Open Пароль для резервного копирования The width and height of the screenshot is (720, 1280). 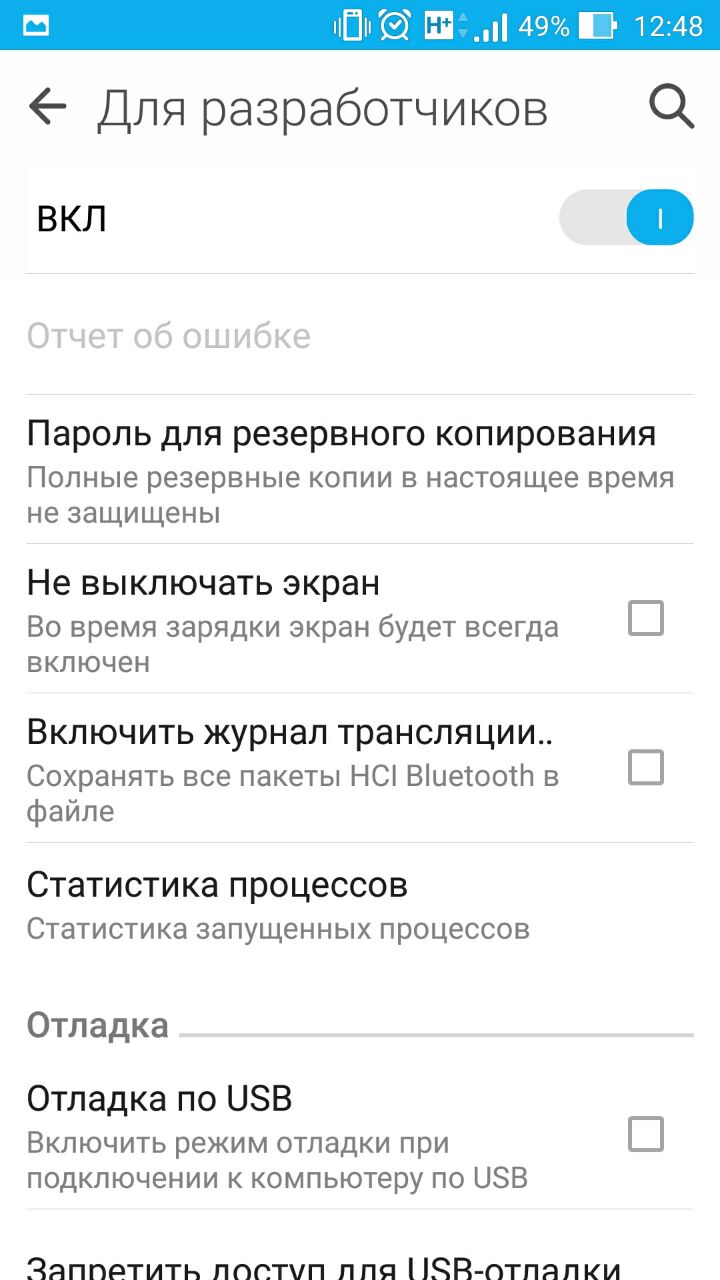click(x=340, y=470)
